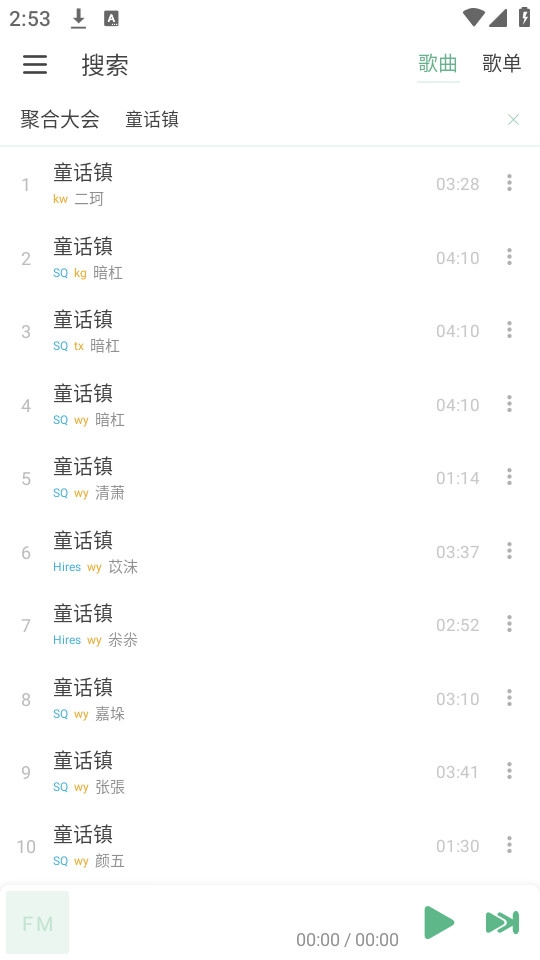Screen dimensions: 540x960
Task: Start playback with the play button
Action: click(439, 922)
